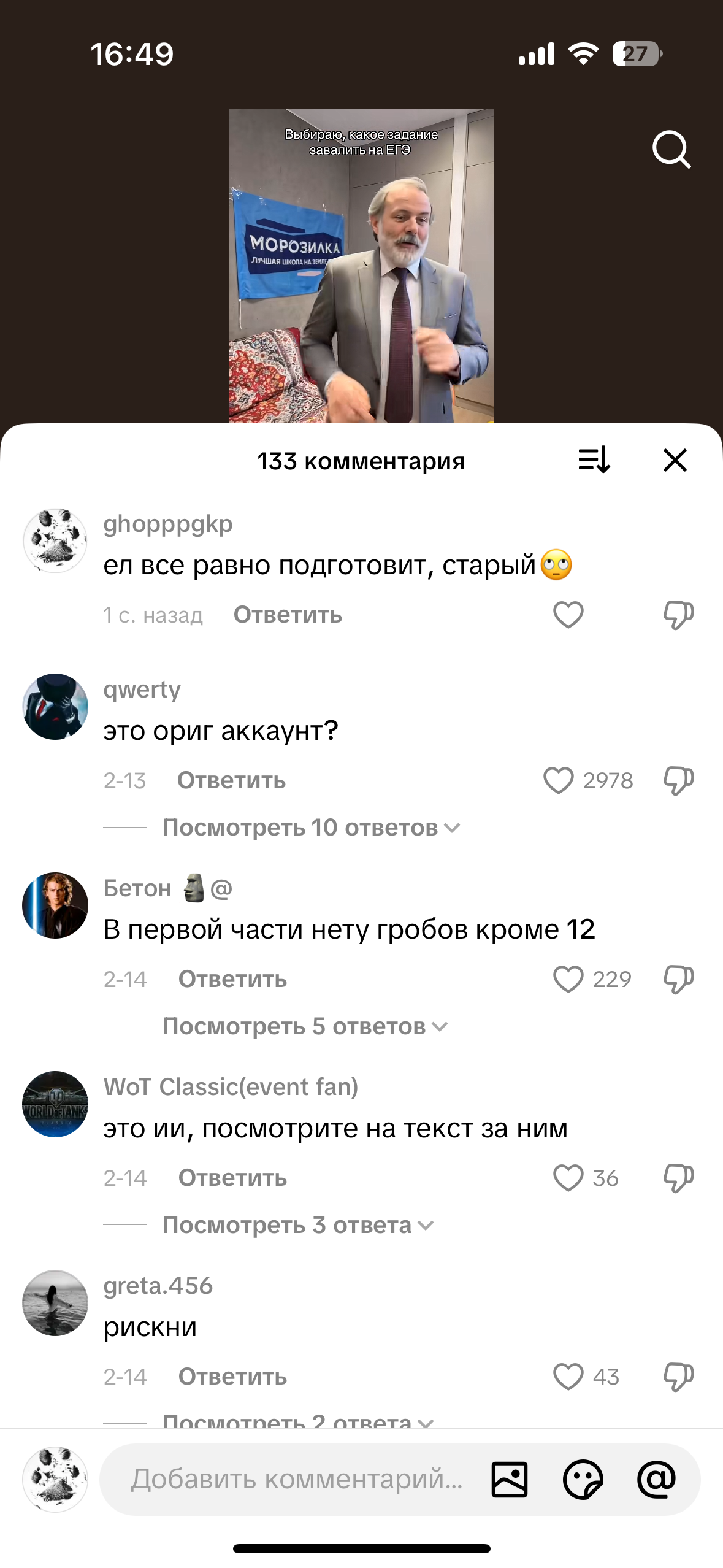This screenshot has height=1568, width=723.
Task: Open the search magnifier icon
Action: (671, 149)
